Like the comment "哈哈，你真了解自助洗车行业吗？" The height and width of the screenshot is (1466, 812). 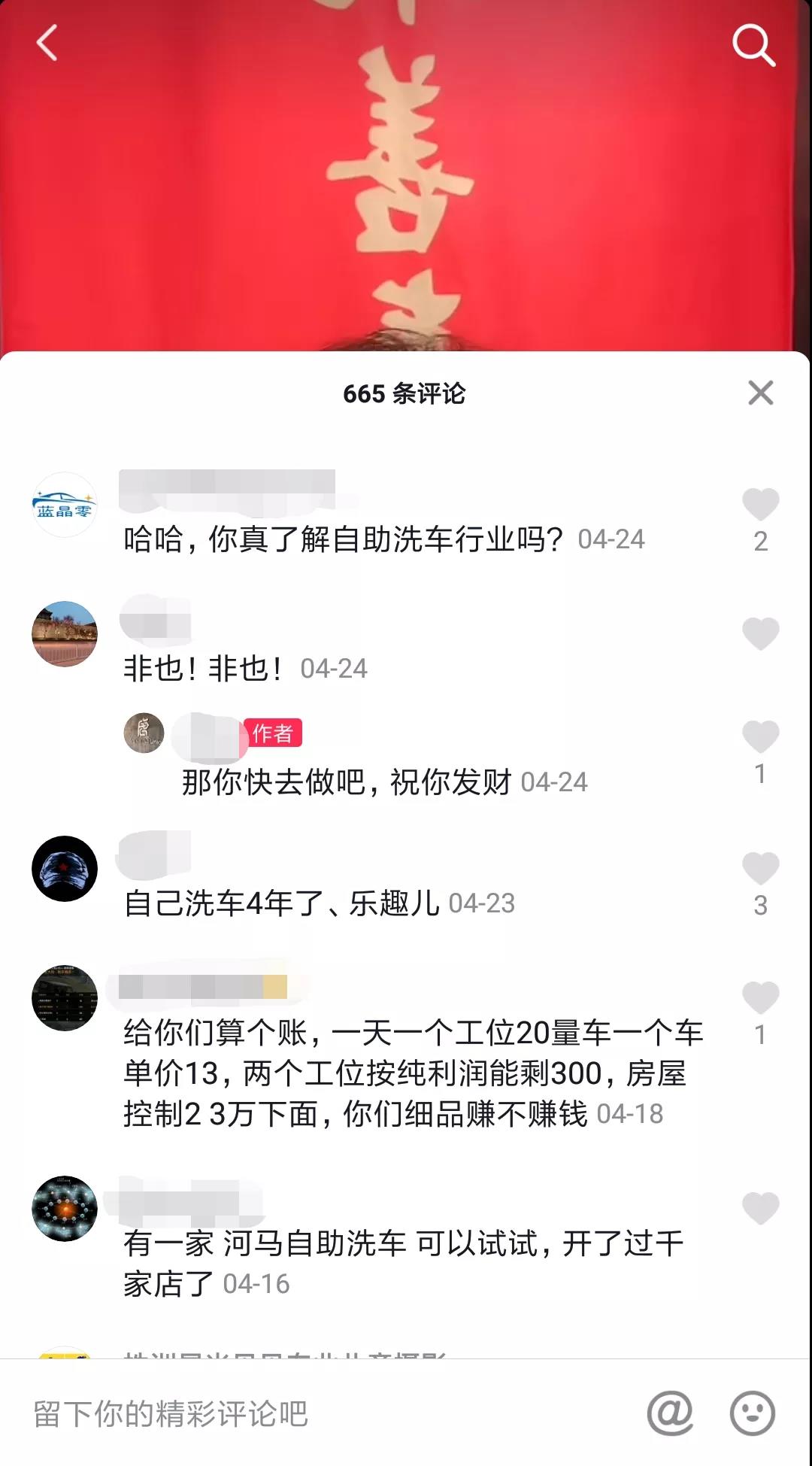click(760, 505)
